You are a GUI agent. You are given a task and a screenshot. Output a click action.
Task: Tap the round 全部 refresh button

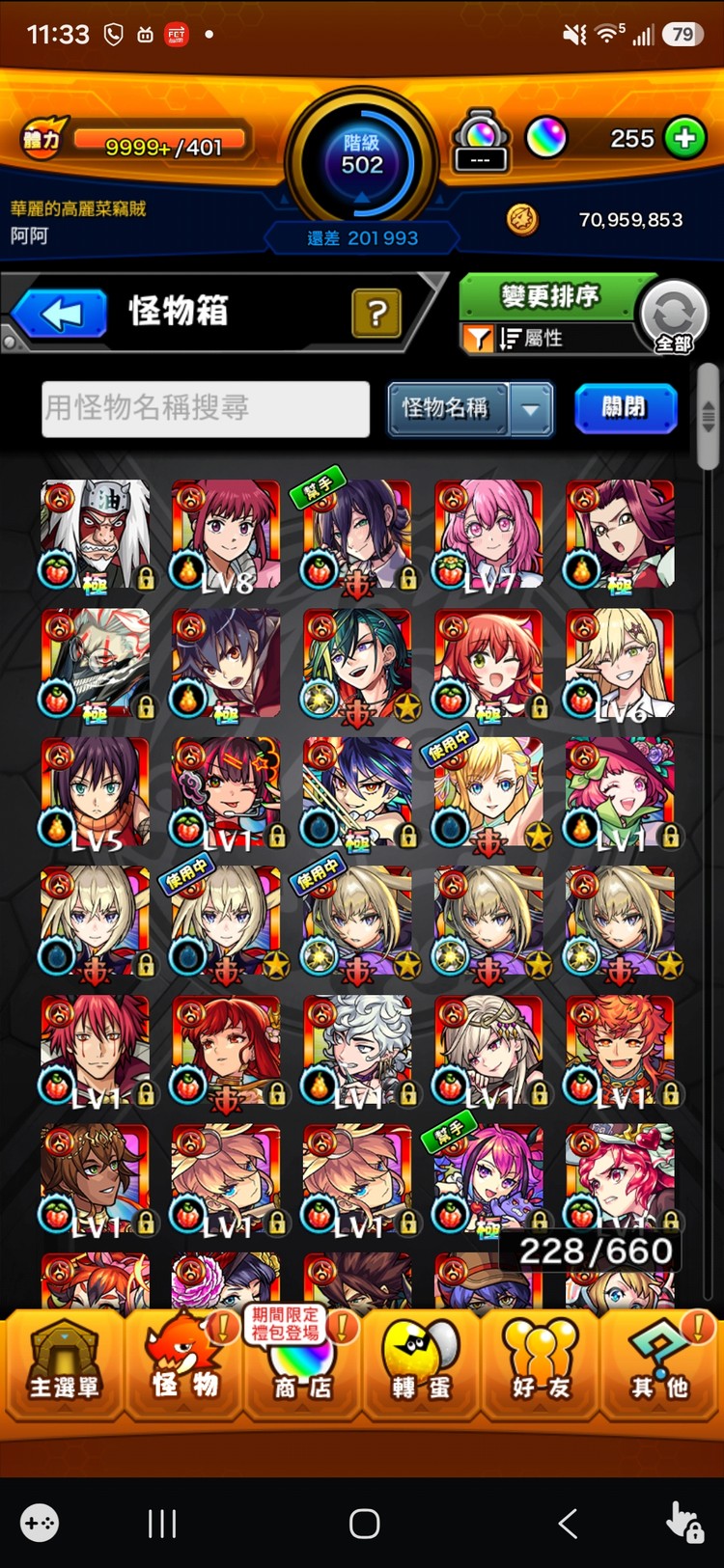(674, 316)
